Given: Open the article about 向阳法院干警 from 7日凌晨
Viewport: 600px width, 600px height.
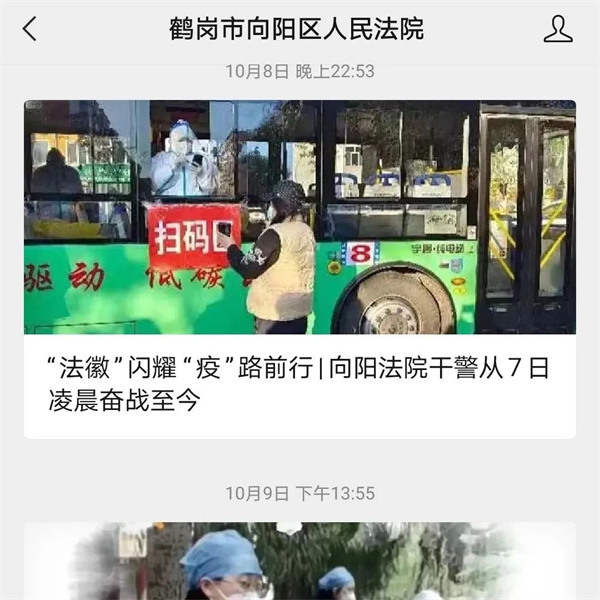Looking at the screenshot, I should [x=299, y=384].
